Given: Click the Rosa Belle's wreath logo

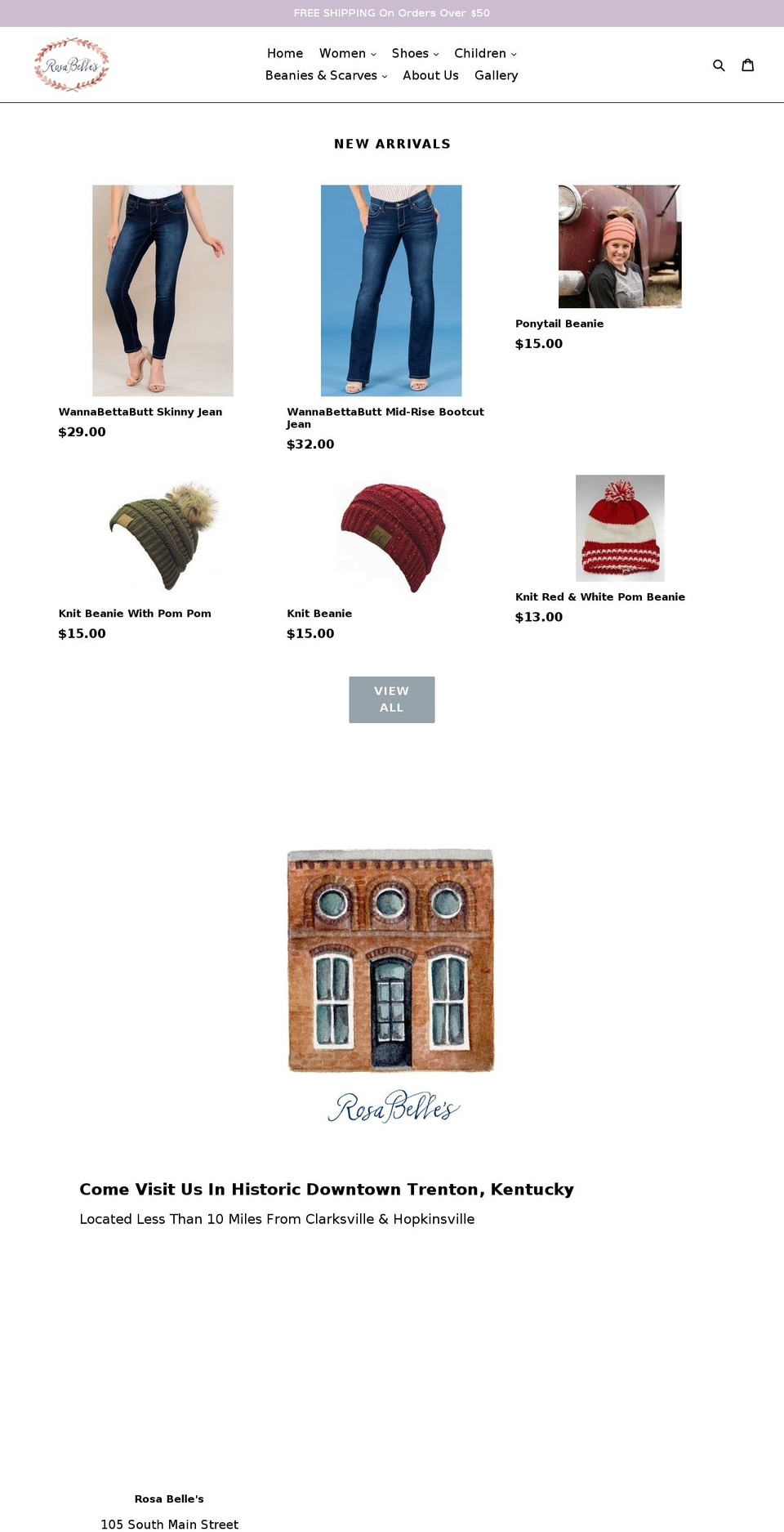Looking at the screenshot, I should (x=71, y=64).
